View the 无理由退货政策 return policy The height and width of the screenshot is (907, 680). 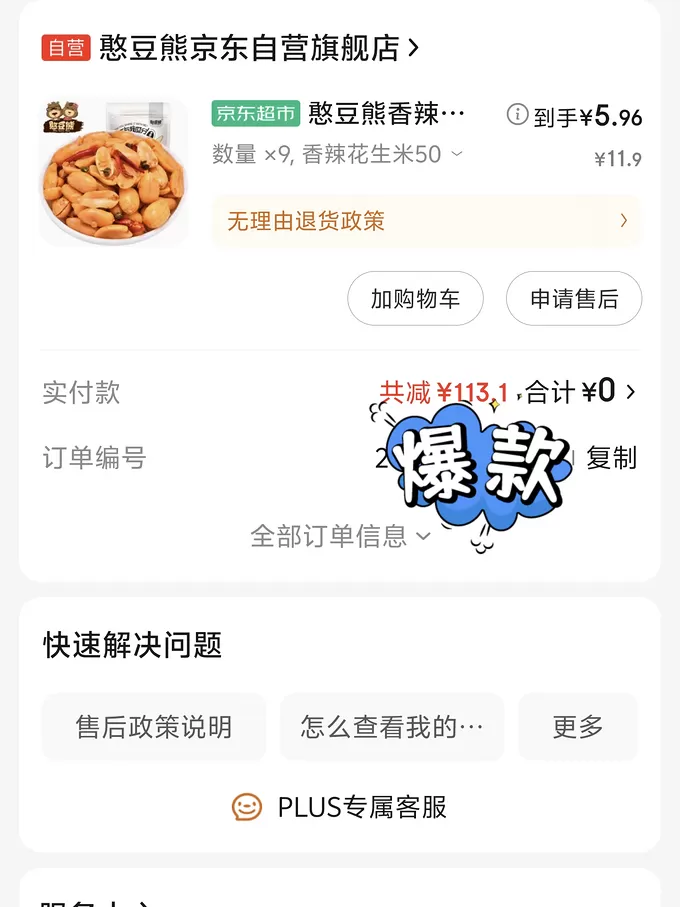tap(425, 221)
